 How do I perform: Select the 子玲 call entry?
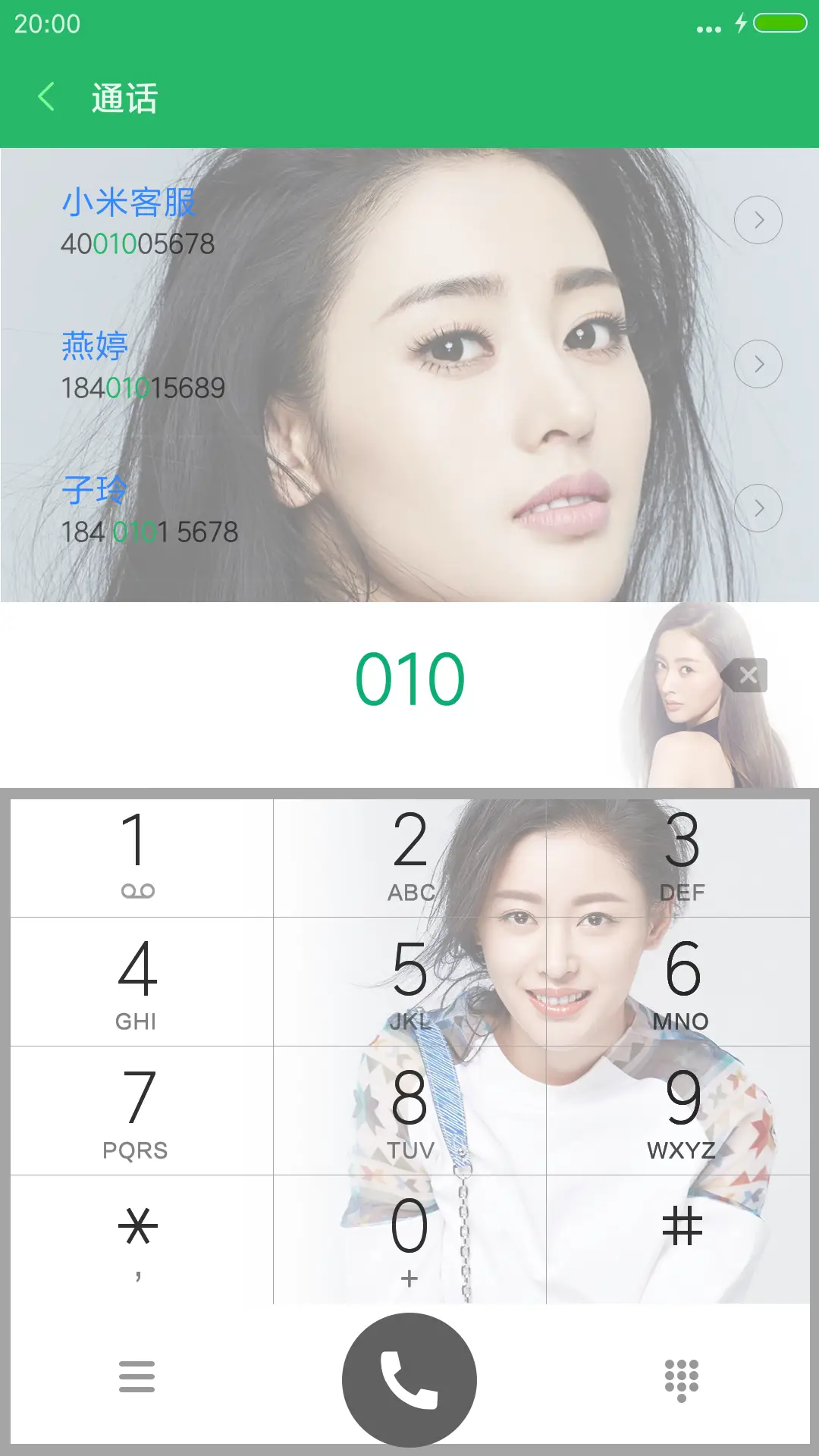click(x=303, y=510)
